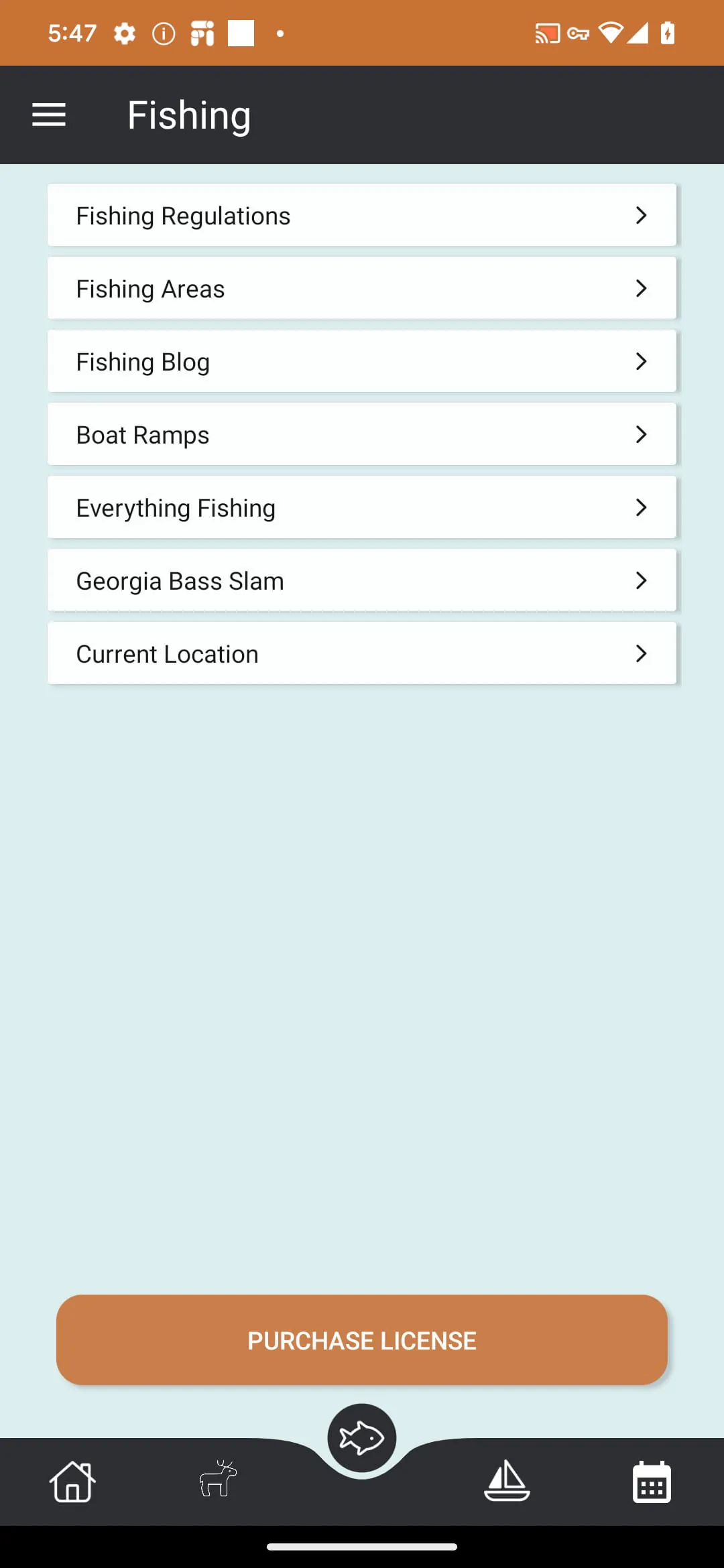
Task: Select the deer hunting icon
Action: coord(217,1482)
